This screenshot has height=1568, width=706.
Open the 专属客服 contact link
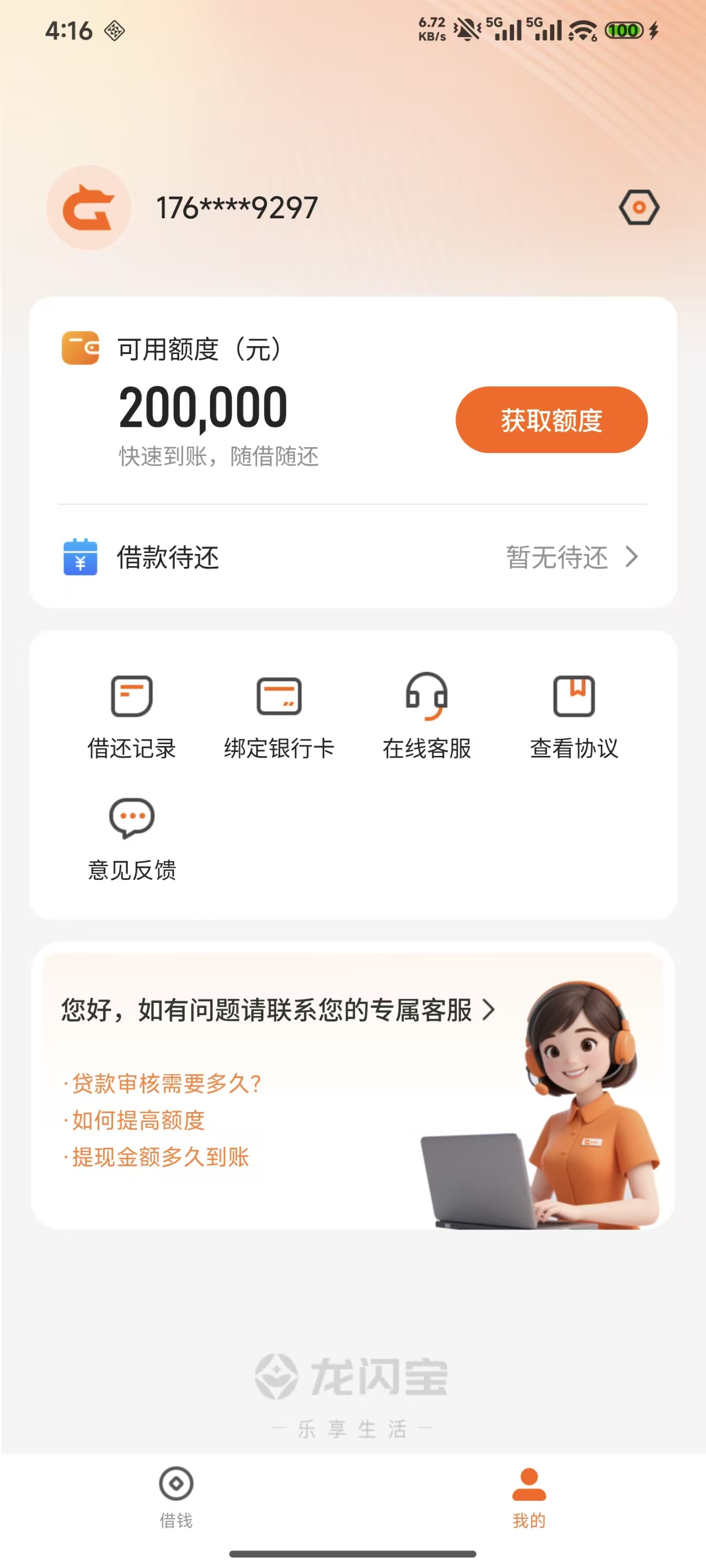click(x=278, y=1010)
